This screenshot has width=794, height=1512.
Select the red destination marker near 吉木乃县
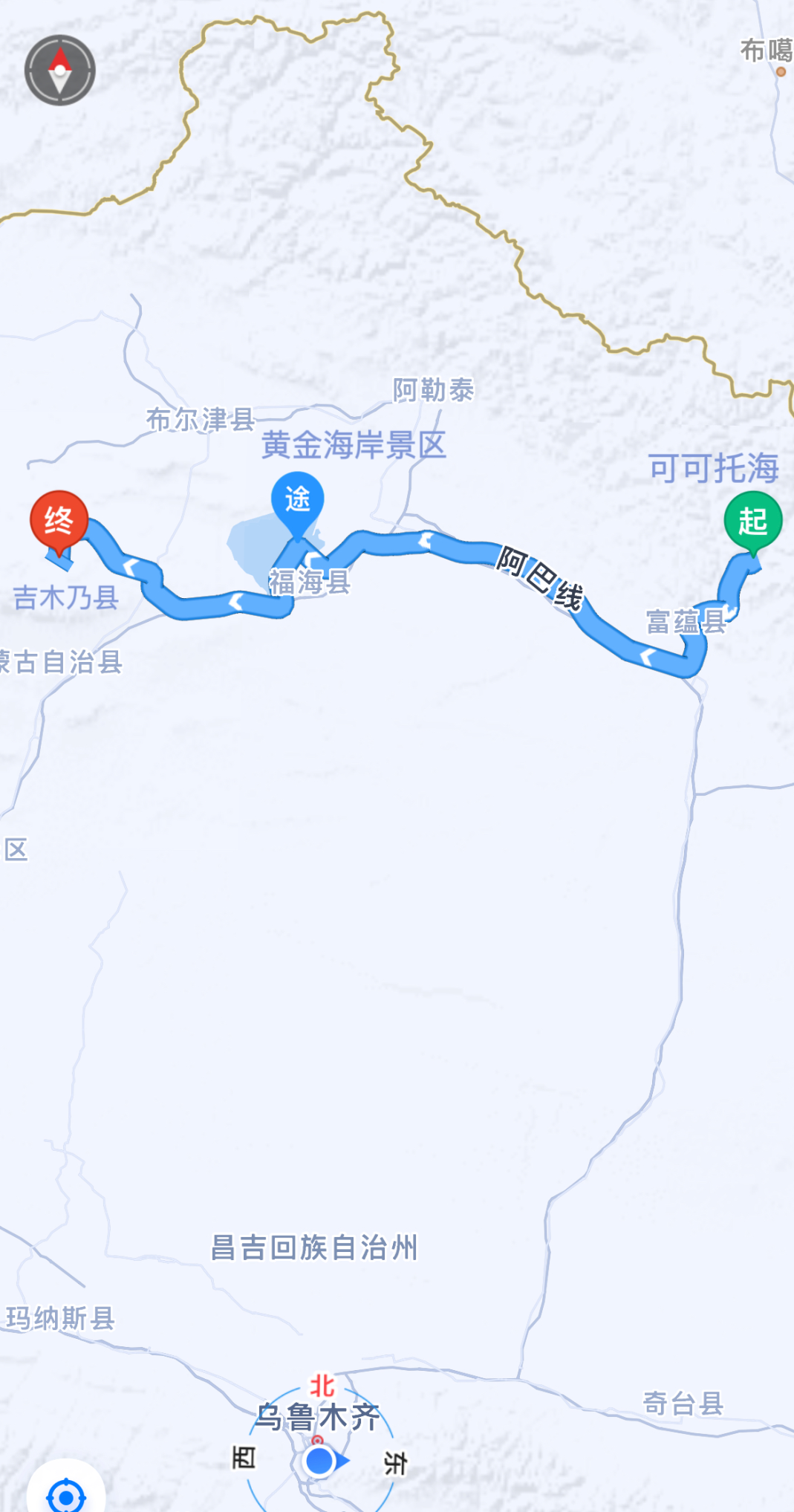[59, 520]
